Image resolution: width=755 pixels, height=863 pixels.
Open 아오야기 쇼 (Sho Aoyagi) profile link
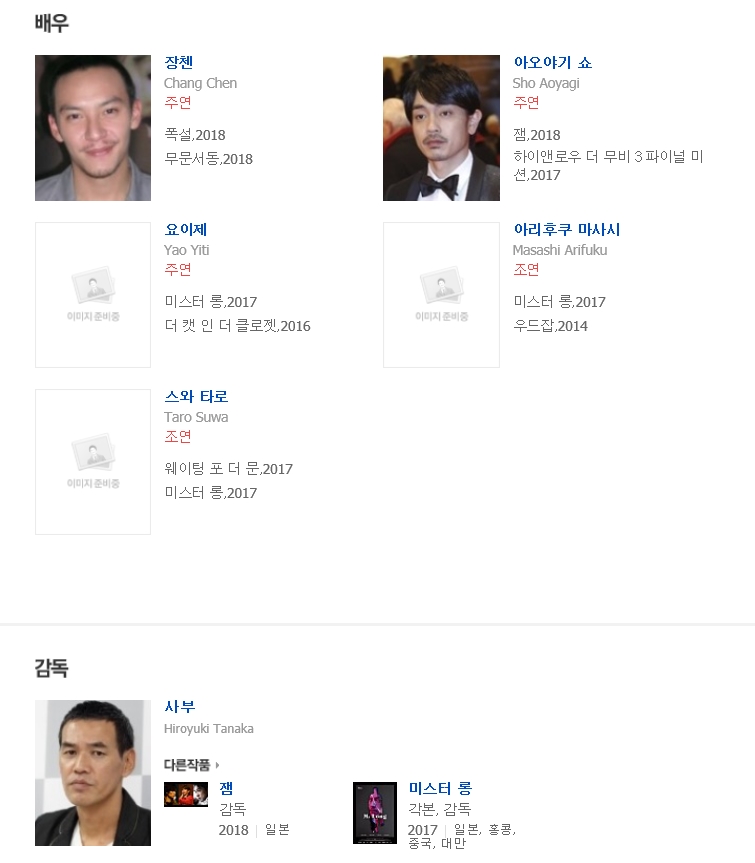(552, 63)
